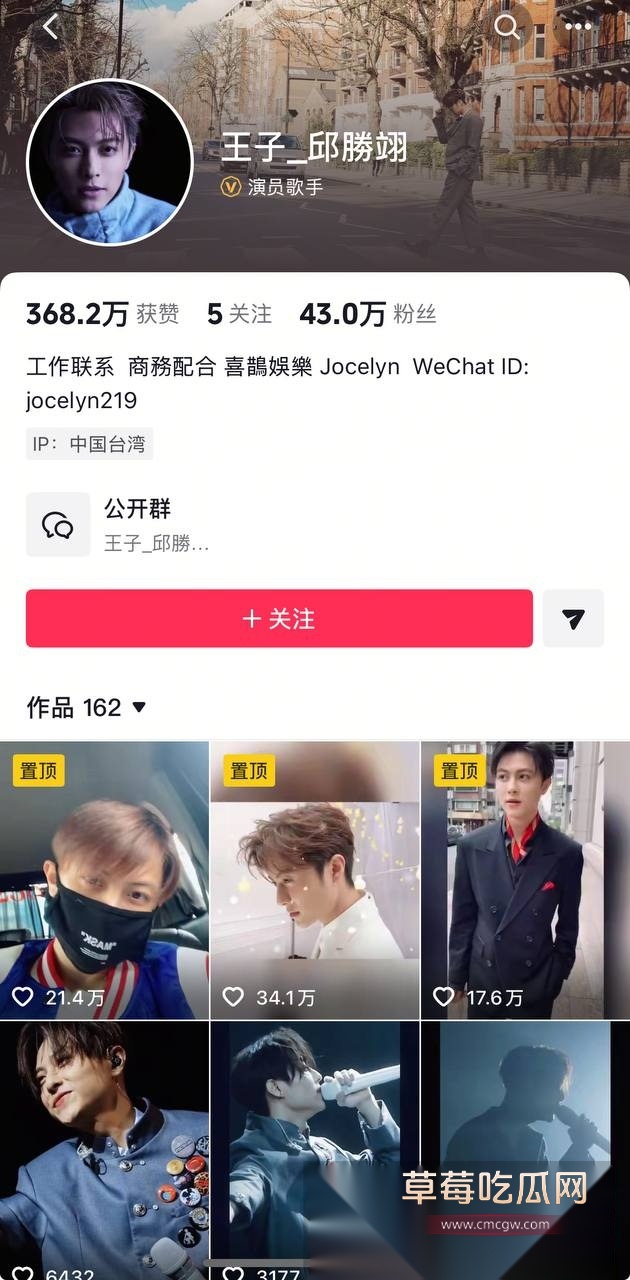View the 5 关注 following list
This screenshot has width=630, height=1280.
pyautogui.click(x=239, y=314)
